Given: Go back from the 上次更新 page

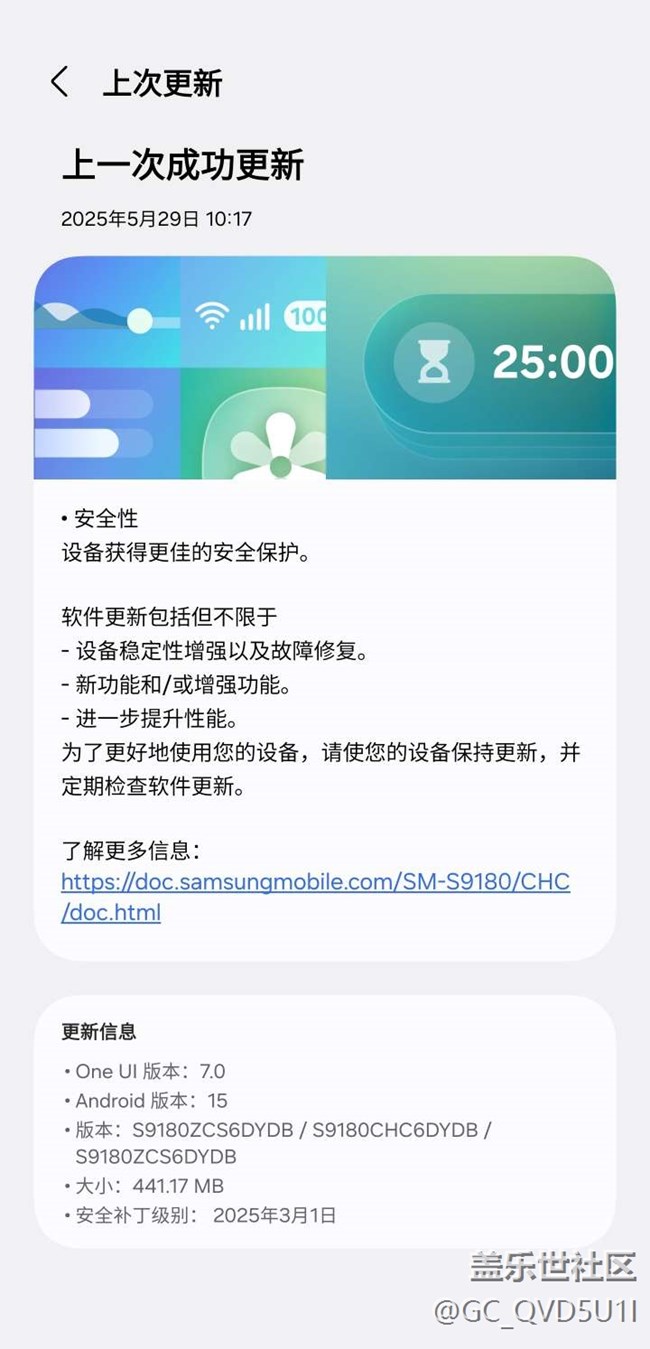Looking at the screenshot, I should [60, 82].
